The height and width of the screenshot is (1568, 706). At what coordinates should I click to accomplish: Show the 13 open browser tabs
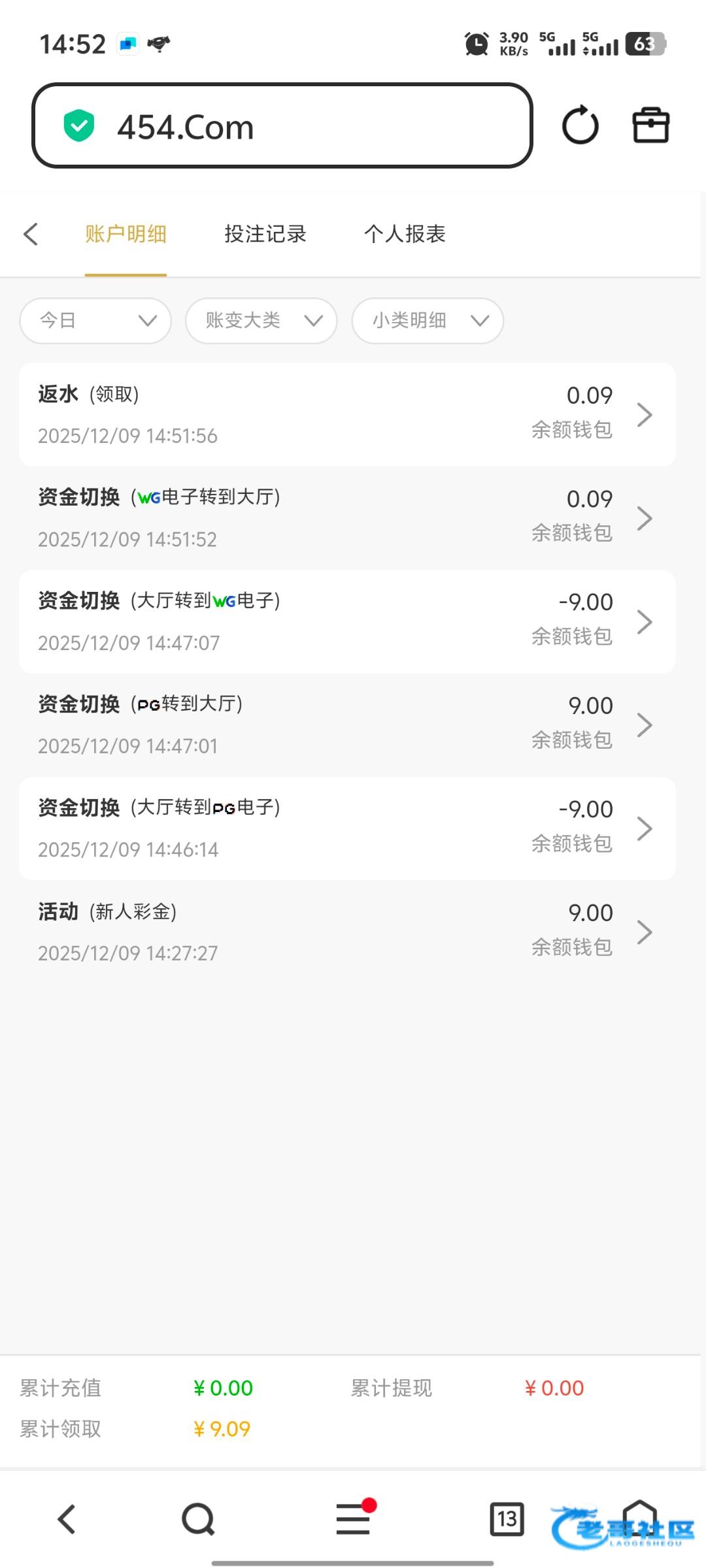click(507, 1518)
